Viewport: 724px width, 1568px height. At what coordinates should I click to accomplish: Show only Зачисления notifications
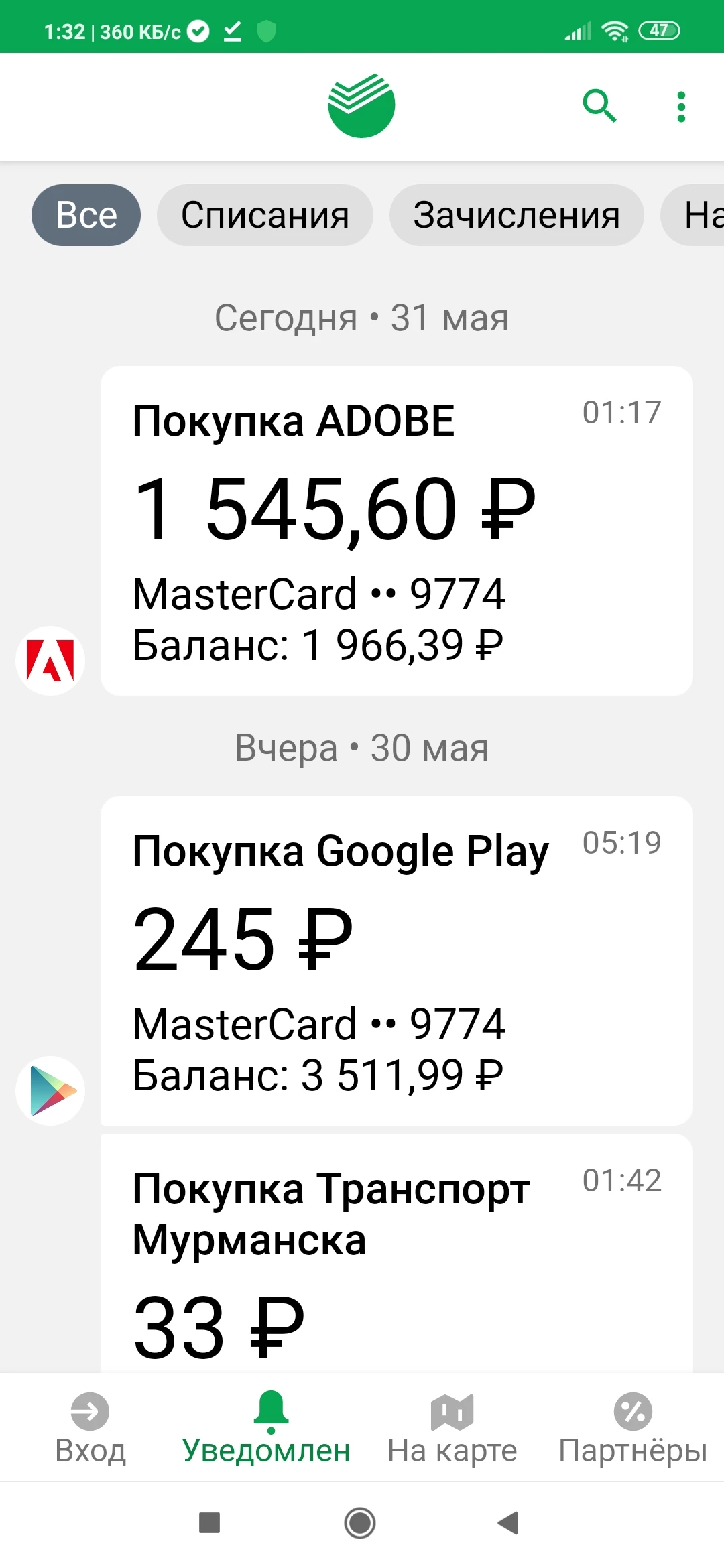click(x=516, y=215)
